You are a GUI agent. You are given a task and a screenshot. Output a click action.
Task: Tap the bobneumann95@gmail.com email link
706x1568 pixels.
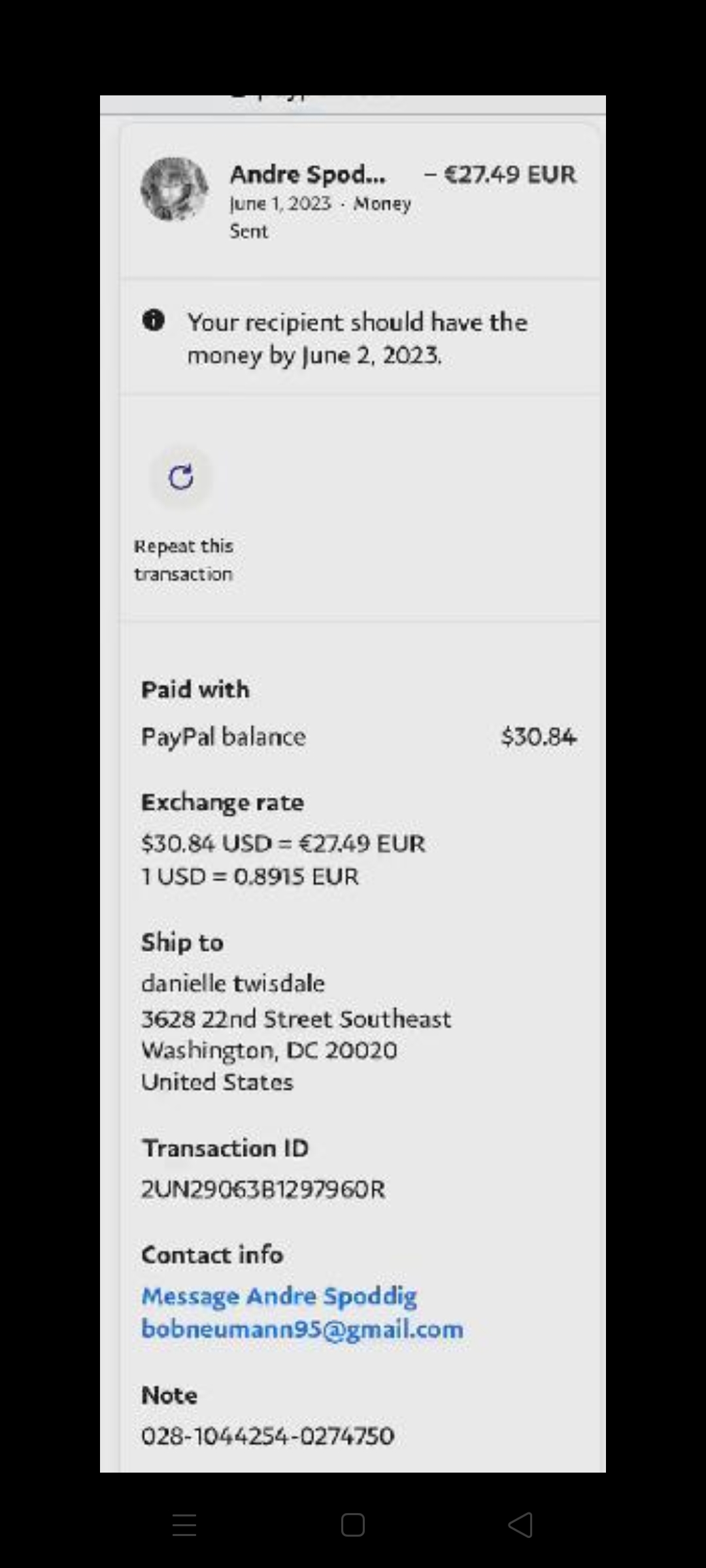(302, 1330)
